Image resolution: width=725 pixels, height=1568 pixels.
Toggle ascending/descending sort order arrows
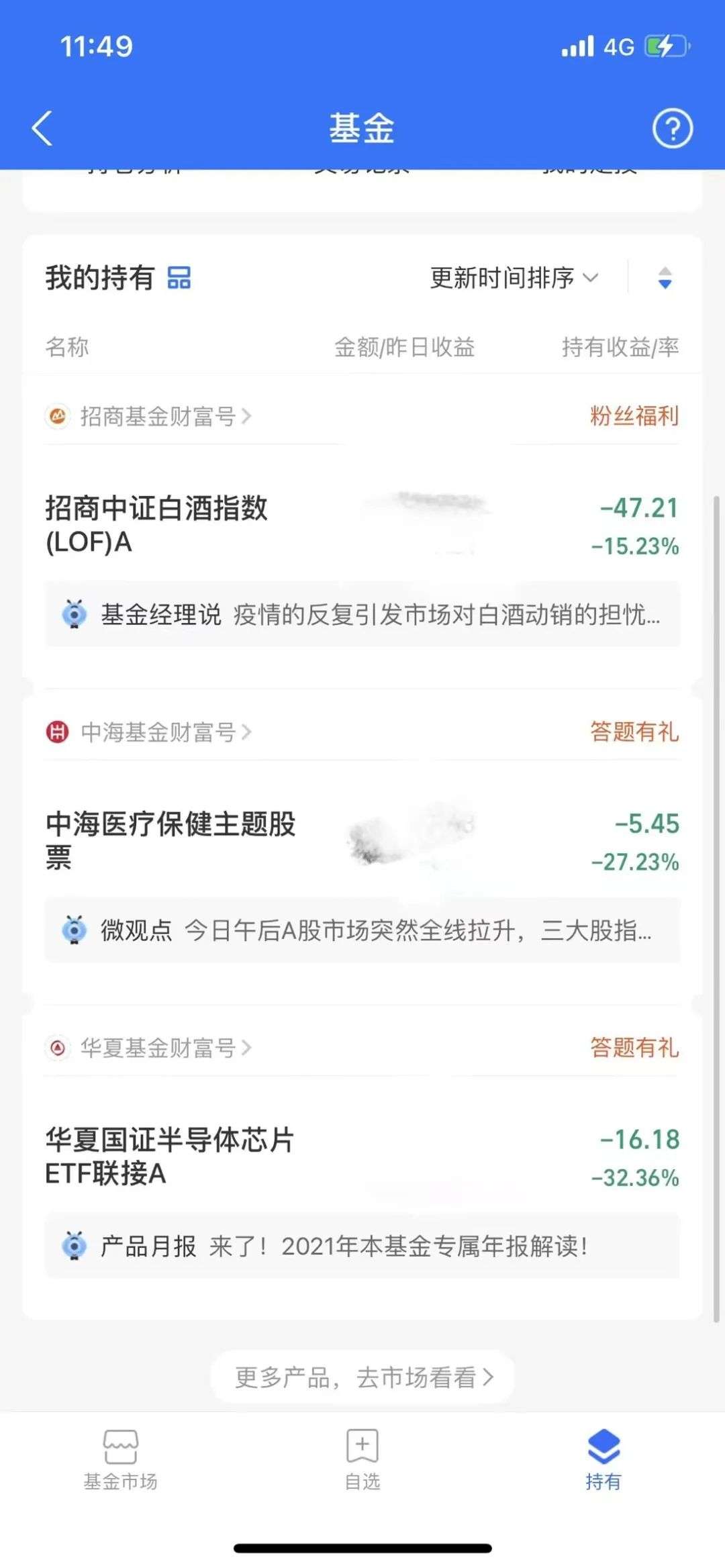665,277
